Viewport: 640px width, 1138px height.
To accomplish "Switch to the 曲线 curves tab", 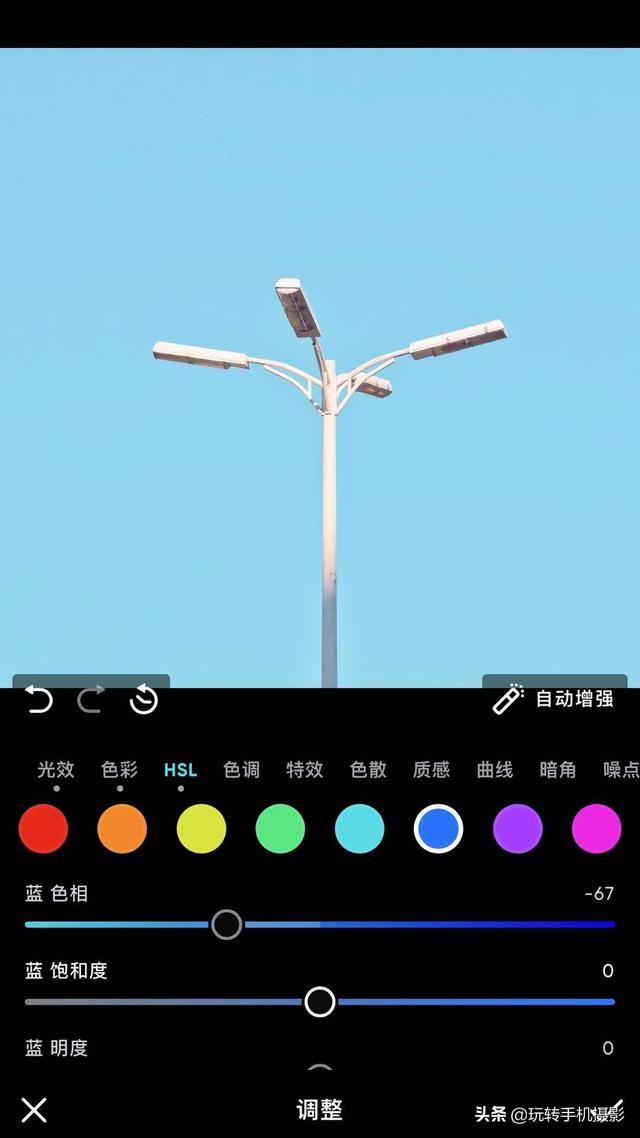I will 494,769.
